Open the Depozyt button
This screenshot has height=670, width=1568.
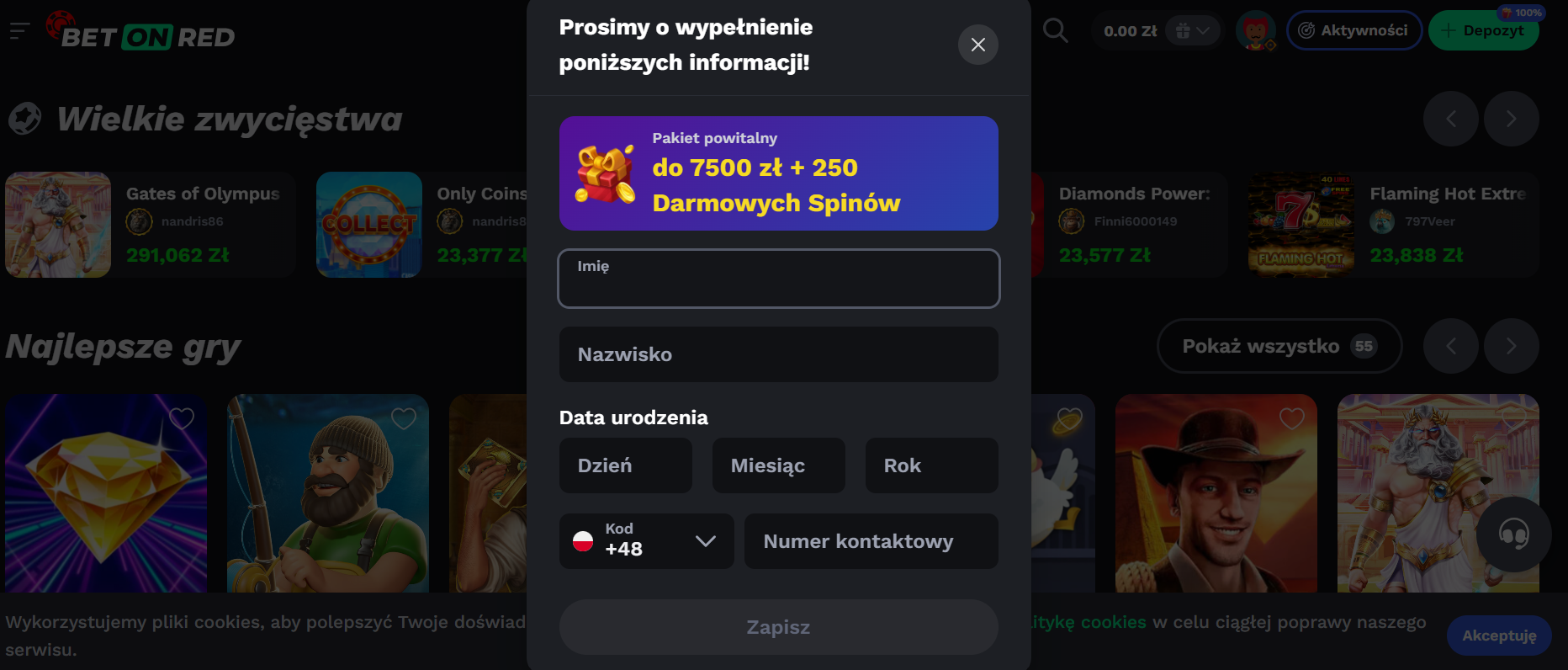pyautogui.click(x=1484, y=31)
